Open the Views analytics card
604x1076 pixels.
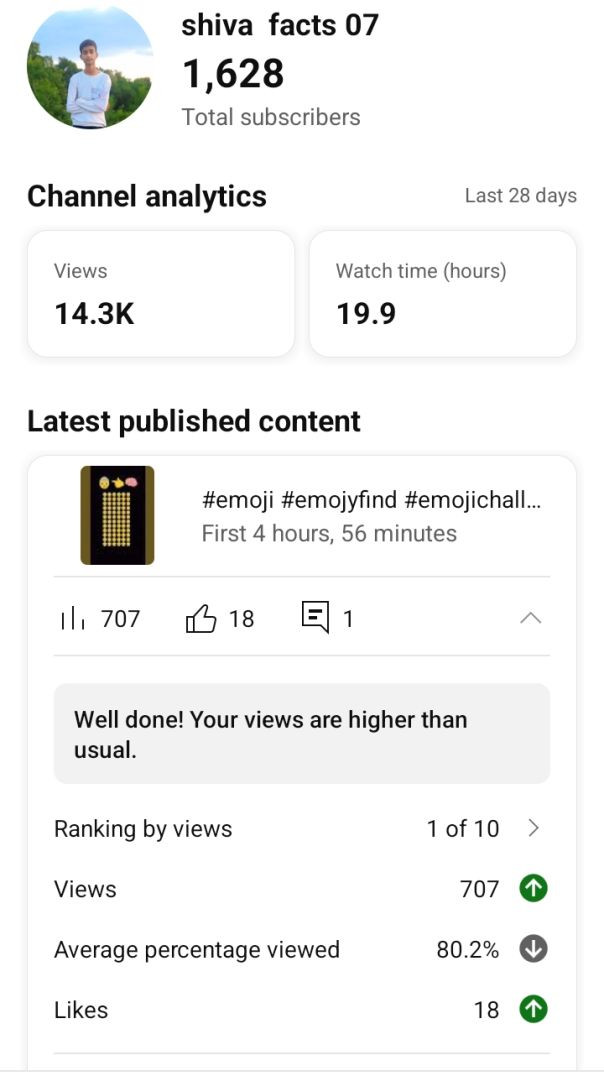(161, 293)
